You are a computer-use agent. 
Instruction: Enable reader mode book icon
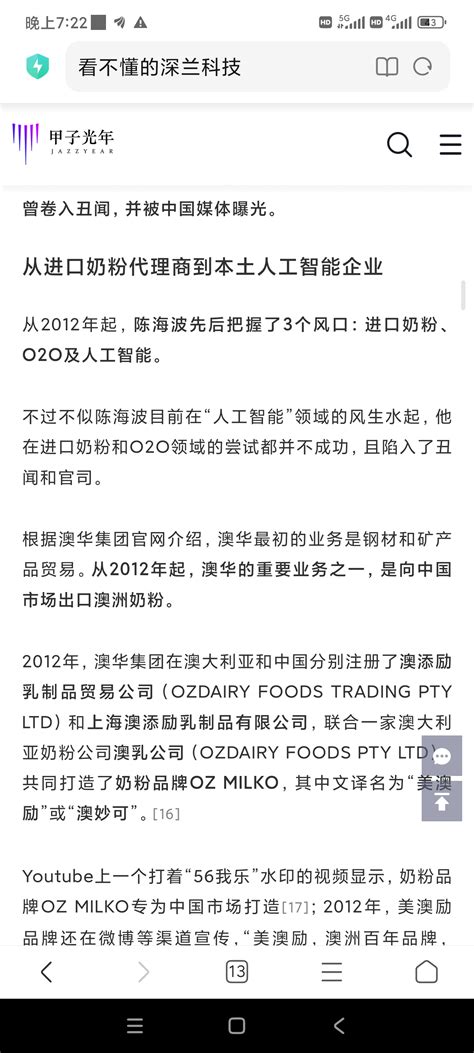pos(387,66)
